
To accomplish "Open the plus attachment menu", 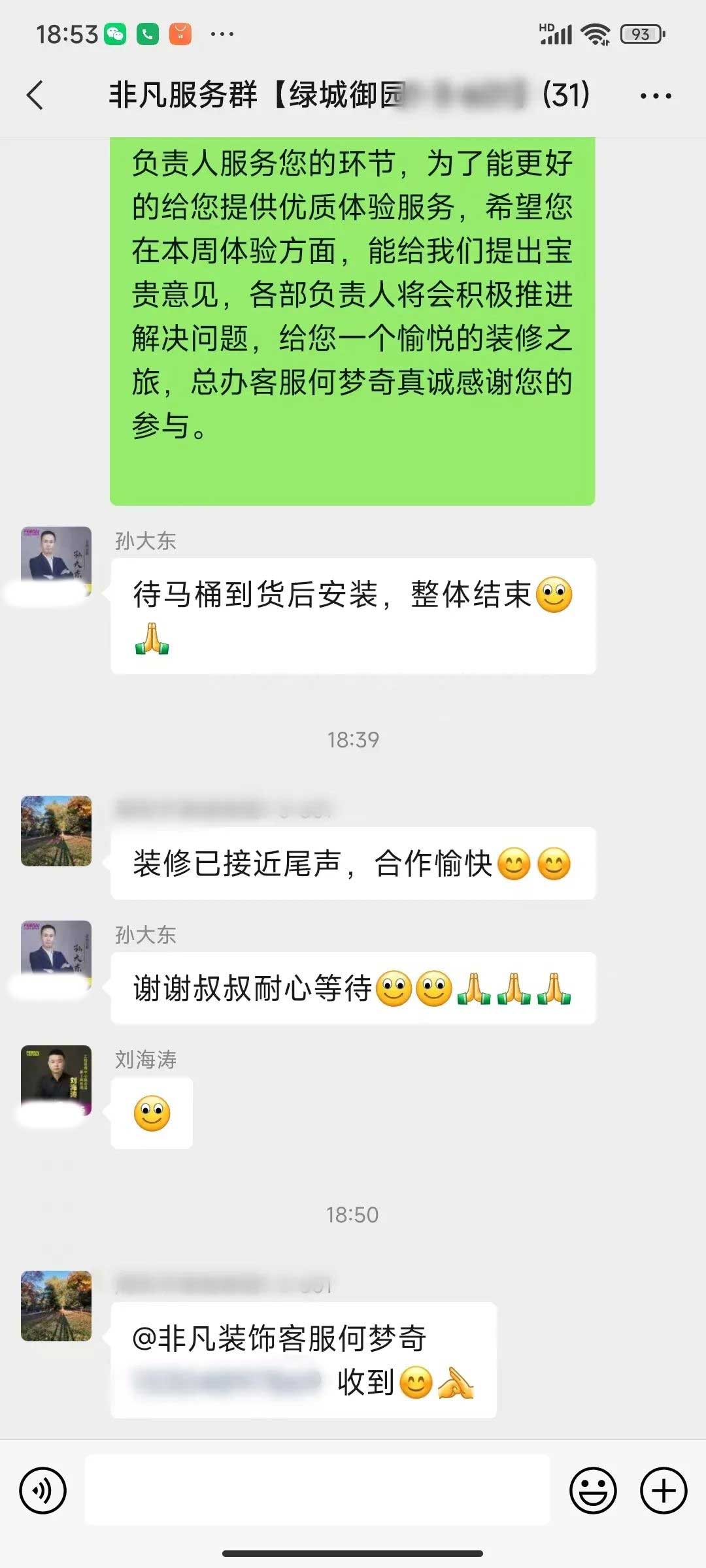I will 664,1491.
